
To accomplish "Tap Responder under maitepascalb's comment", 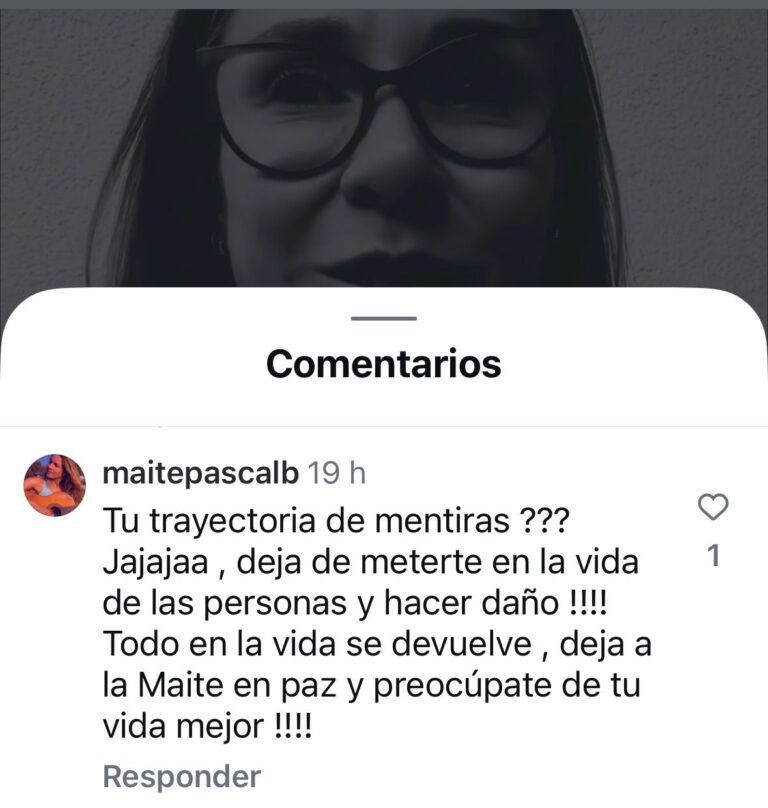I will pyautogui.click(x=182, y=776).
